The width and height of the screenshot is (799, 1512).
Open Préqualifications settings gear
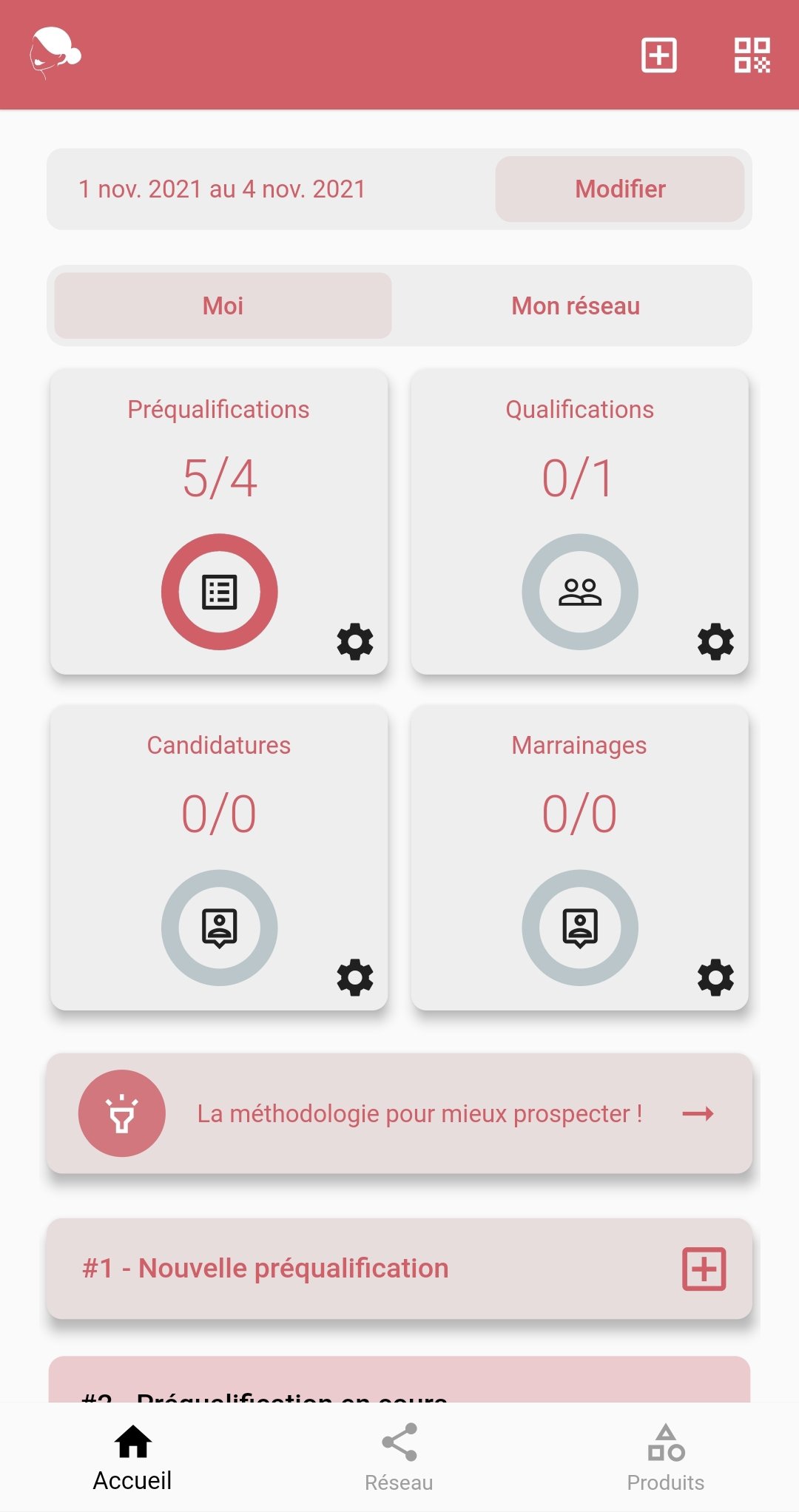pyautogui.click(x=354, y=643)
